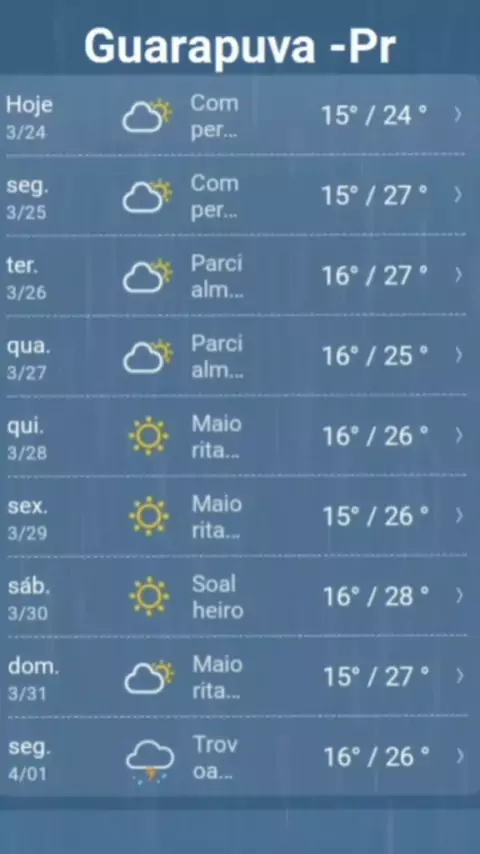Viewport: 480px width, 854px height.
Task: Show details for sex. 3/29
Action: (236, 516)
